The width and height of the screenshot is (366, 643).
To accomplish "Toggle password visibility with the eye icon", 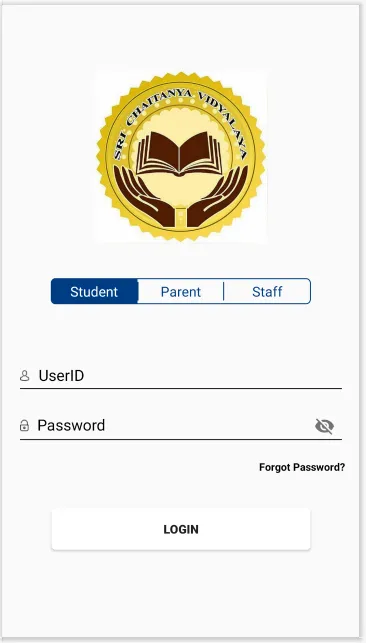I will pos(324,426).
